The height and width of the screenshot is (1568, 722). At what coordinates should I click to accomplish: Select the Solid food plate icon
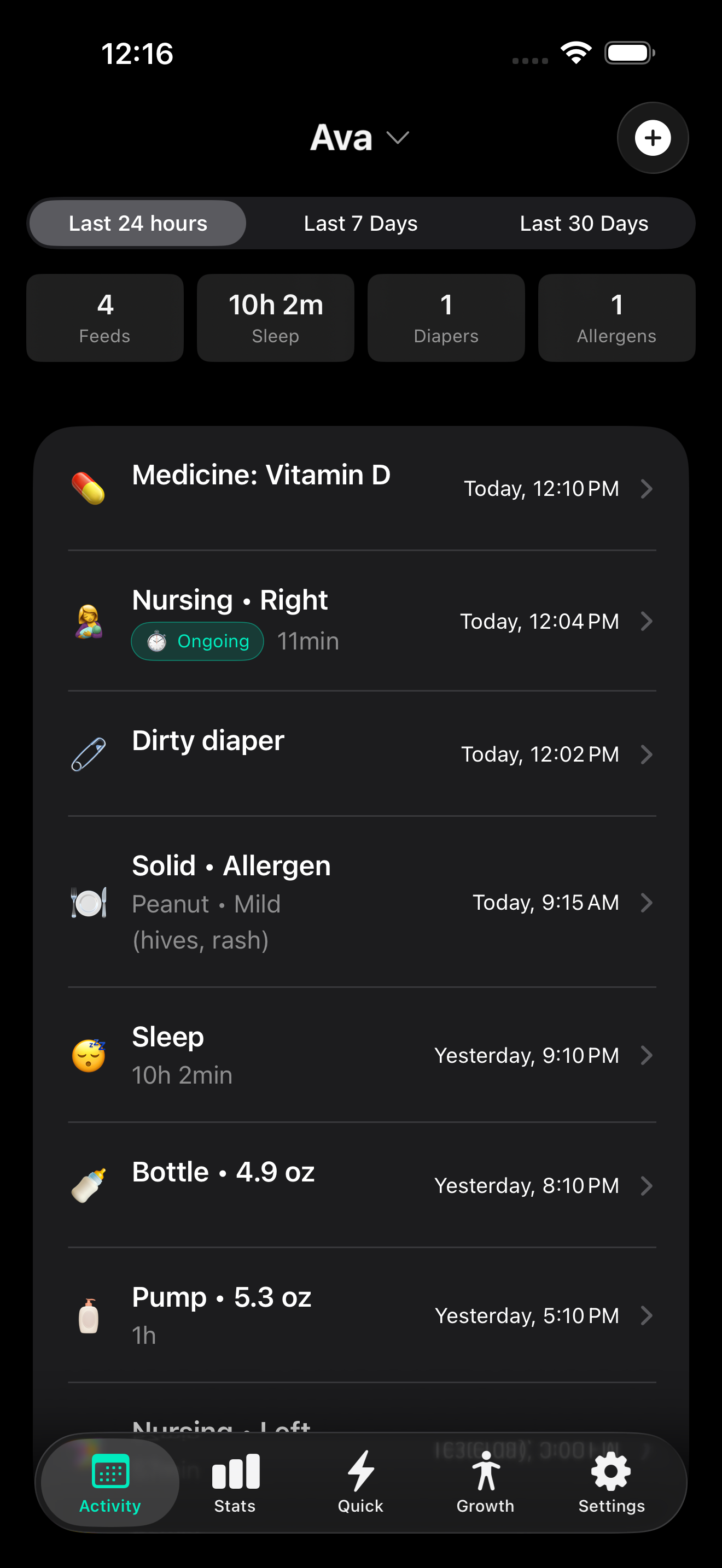click(89, 903)
